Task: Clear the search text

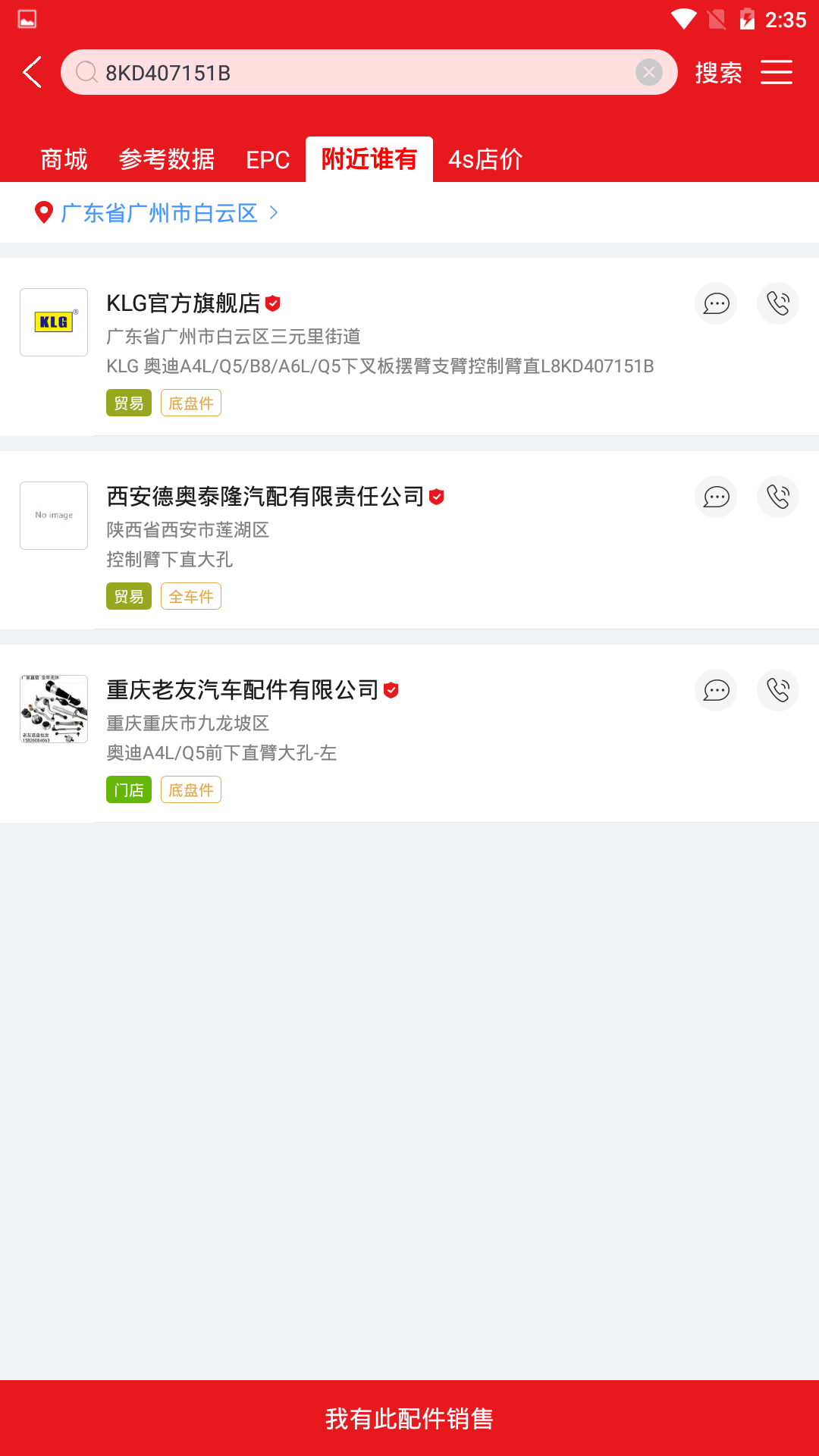Action: tap(648, 73)
